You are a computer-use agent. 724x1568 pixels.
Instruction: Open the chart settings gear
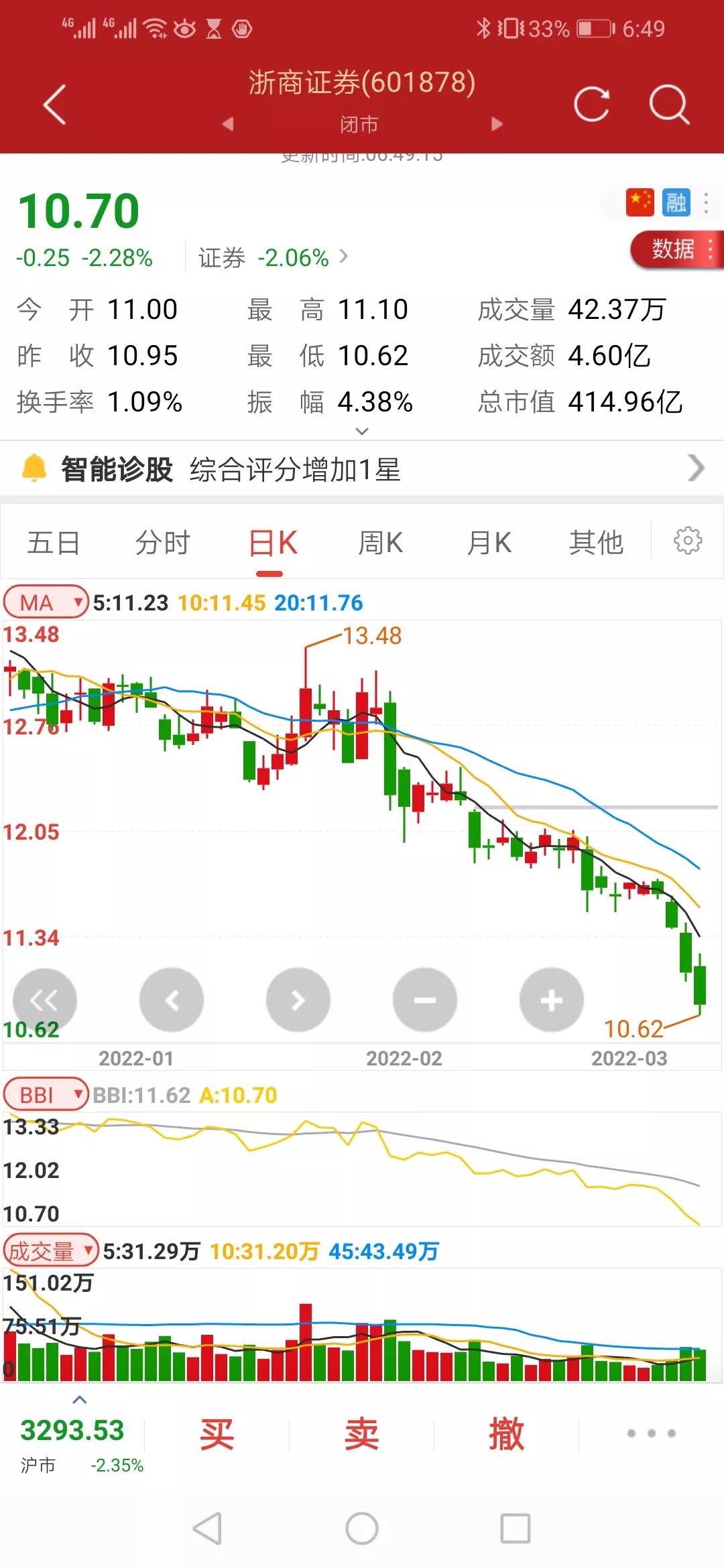[x=686, y=543]
